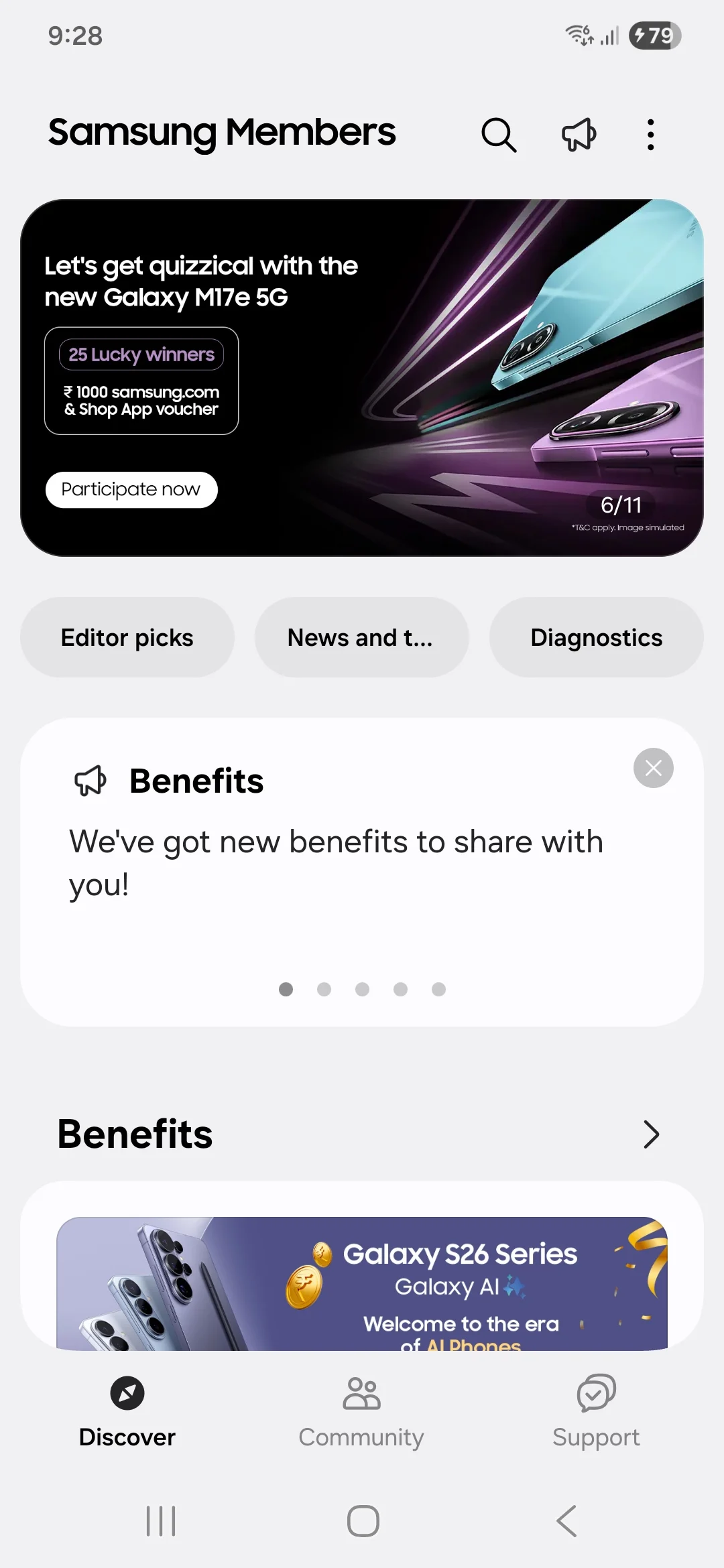Open the Diagnostics chip

(x=596, y=637)
